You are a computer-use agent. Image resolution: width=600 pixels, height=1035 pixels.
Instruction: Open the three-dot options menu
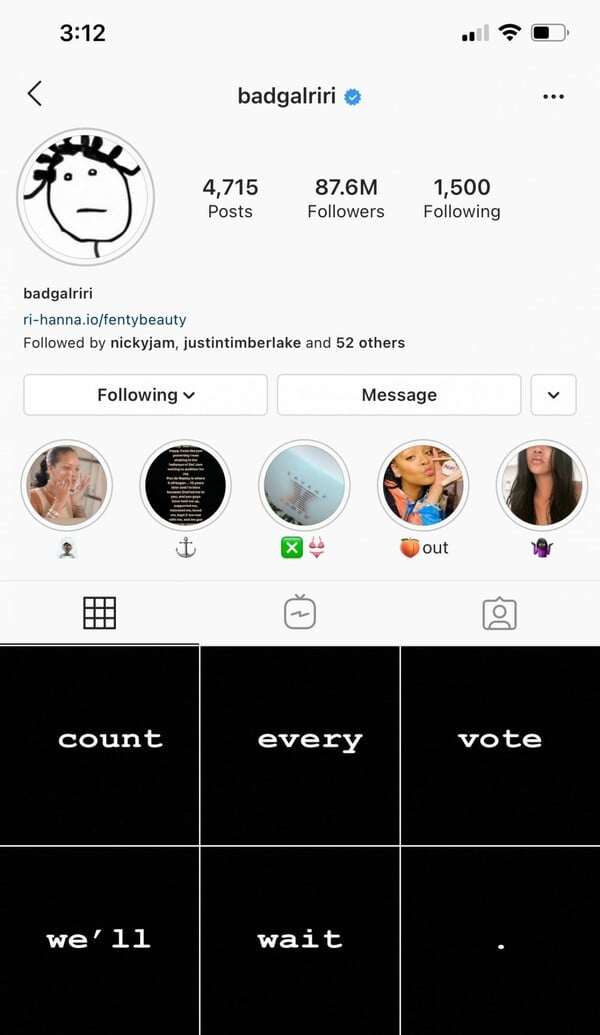tap(553, 96)
